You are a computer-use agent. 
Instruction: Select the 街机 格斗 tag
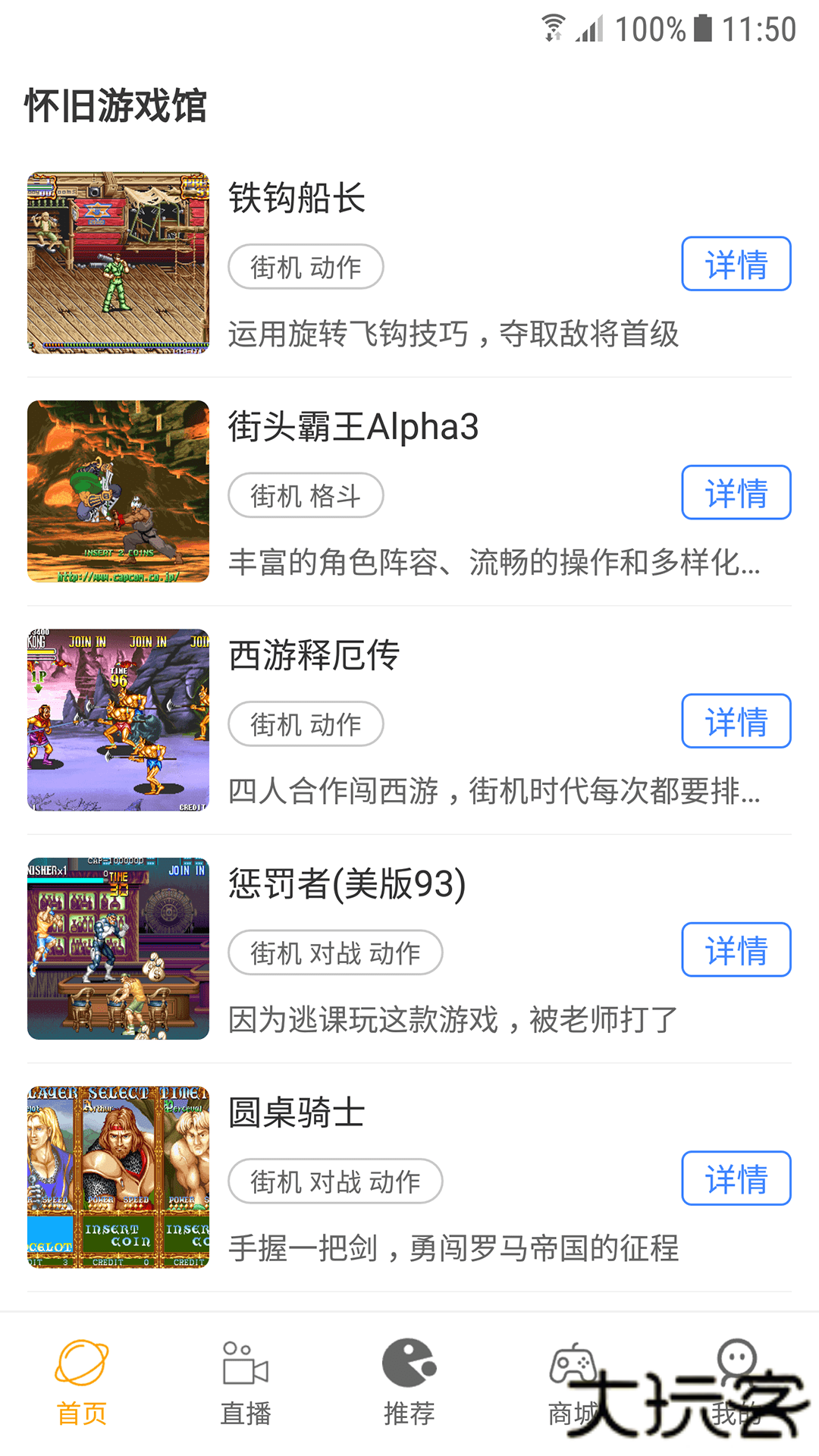[306, 495]
